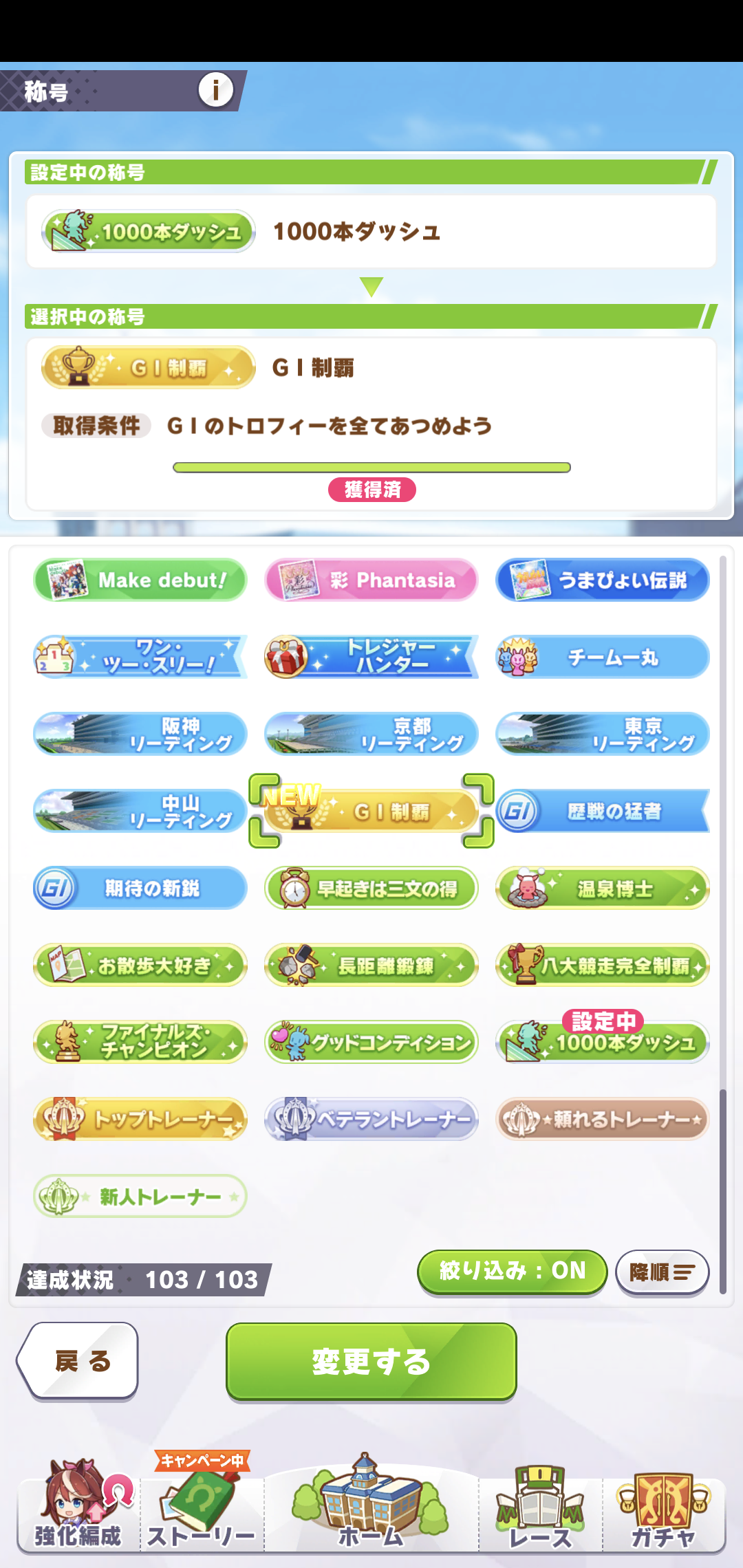This screenshot has height=1568, width=743.
Task: Select the 早起きは三文の得 title
Action: (x=371, y=889)
